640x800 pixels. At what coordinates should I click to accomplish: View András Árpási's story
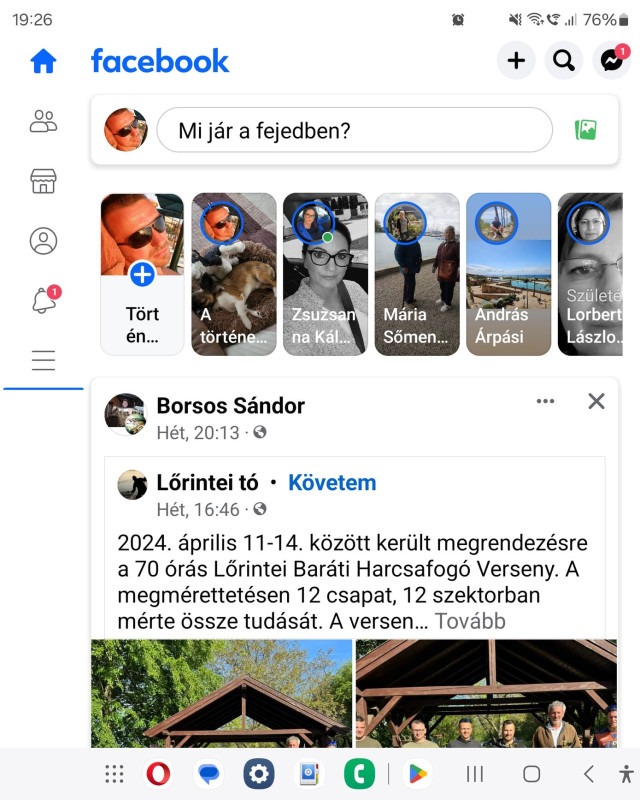[x=508, y=273]
